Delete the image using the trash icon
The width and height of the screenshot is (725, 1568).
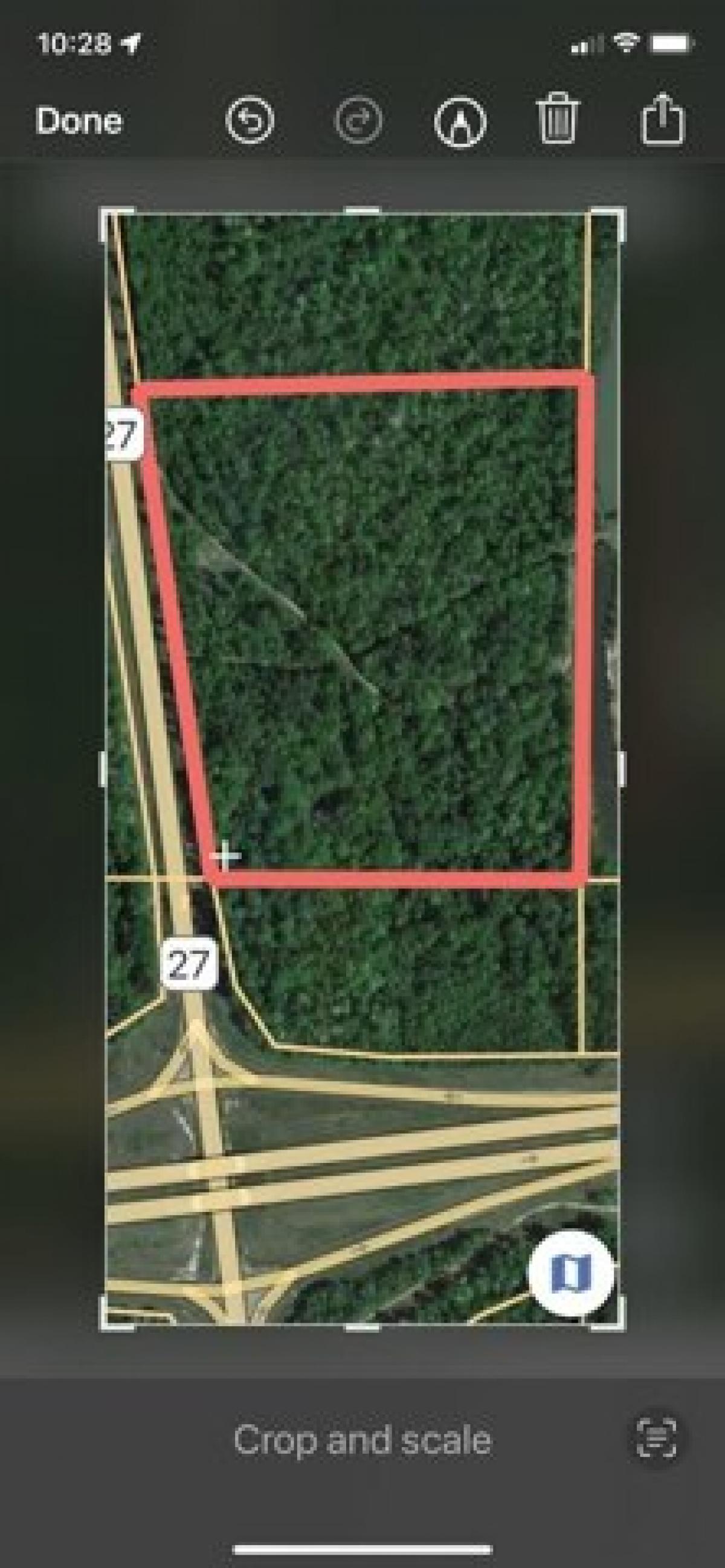[x=559, y=121]
